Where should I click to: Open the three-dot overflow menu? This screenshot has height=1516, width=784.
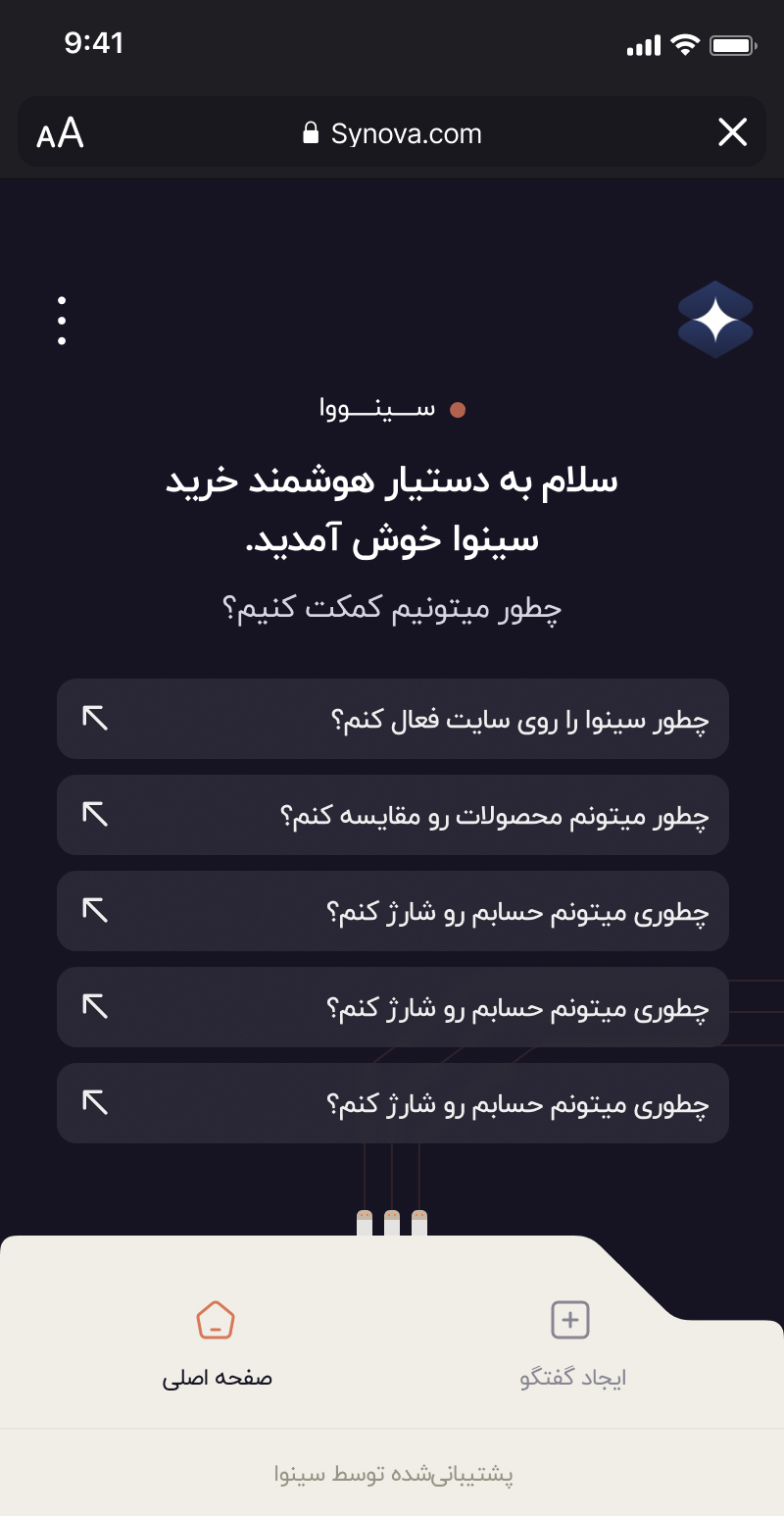tap(62, 321)
